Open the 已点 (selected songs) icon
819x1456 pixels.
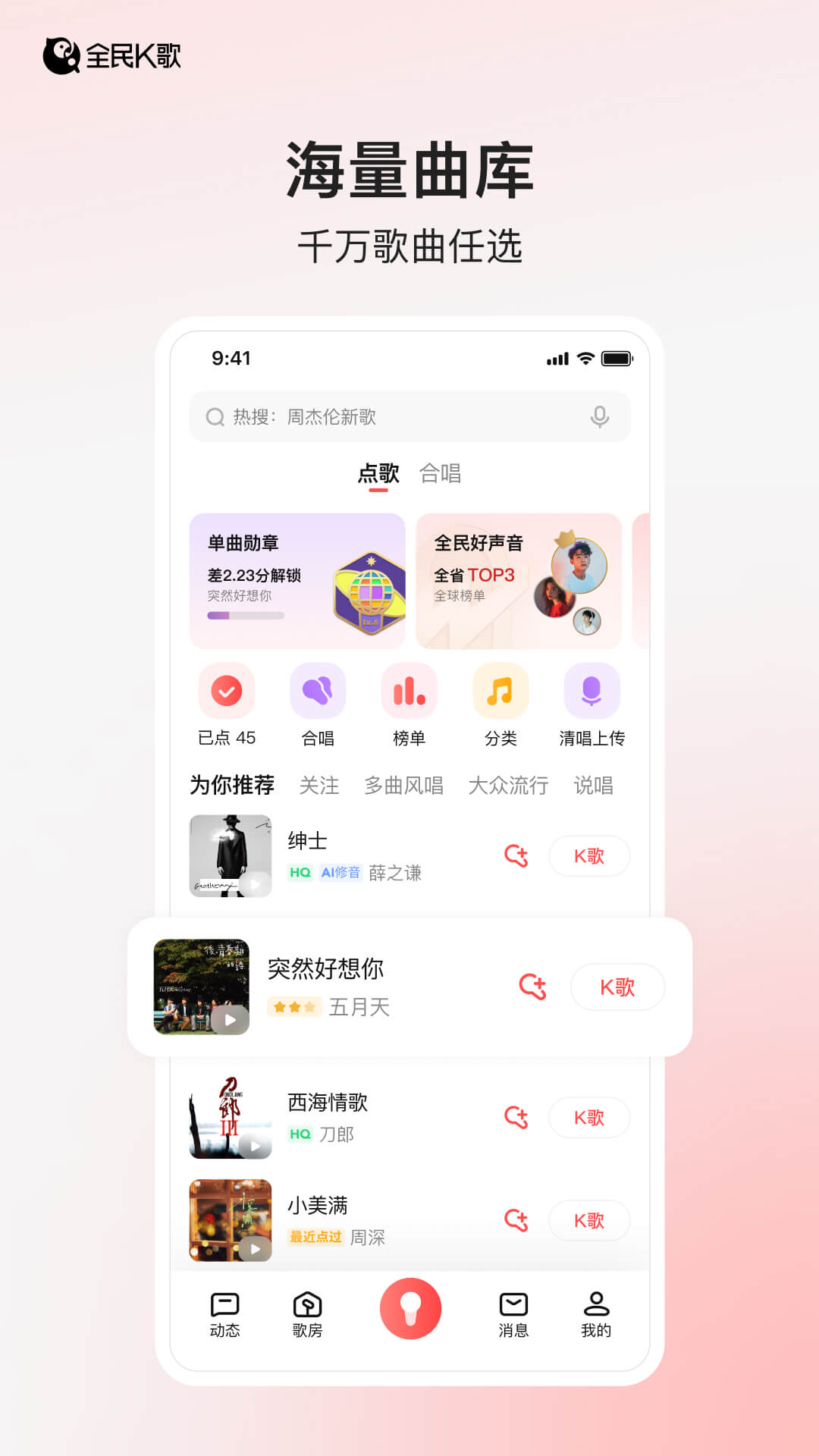(226, 691)
